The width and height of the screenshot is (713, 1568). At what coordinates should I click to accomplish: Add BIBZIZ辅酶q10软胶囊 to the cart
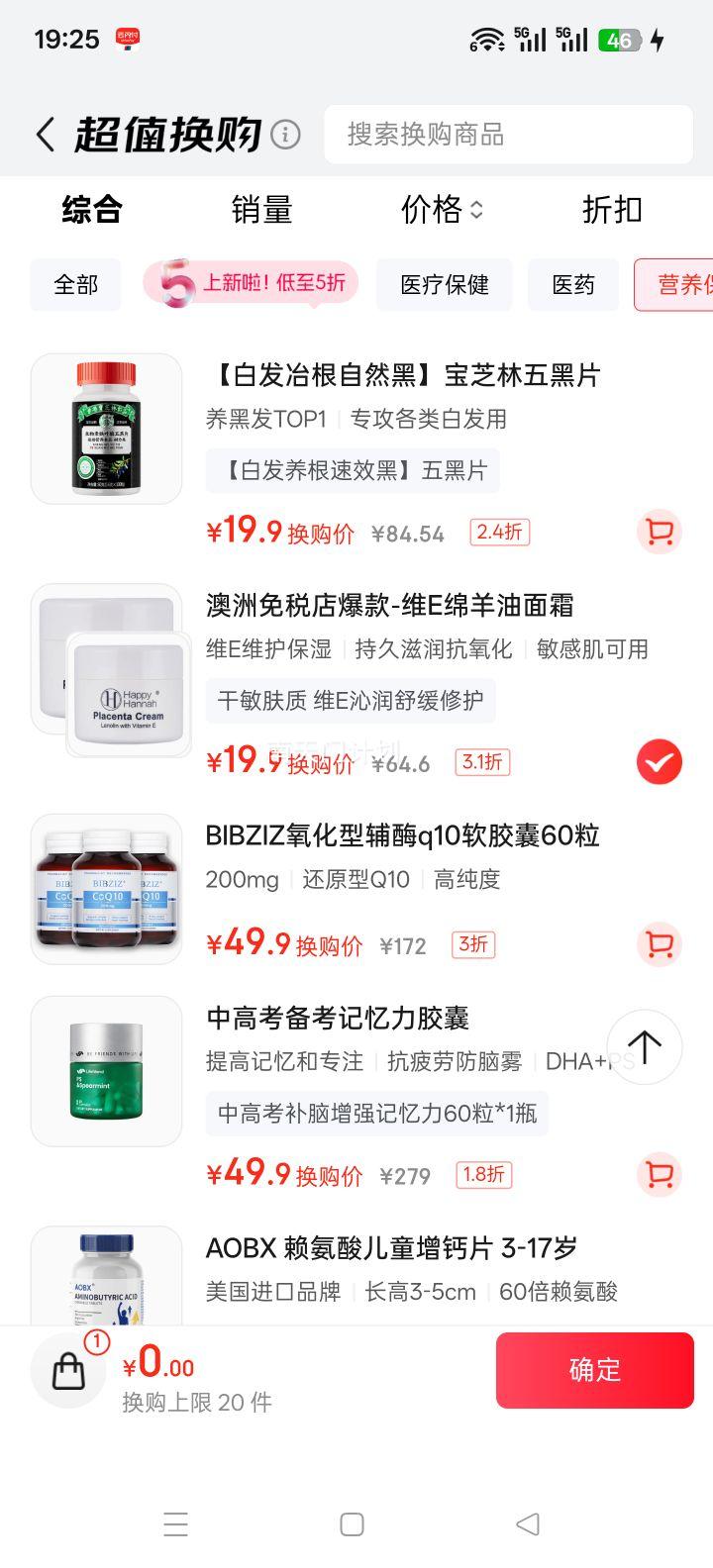(659, 944)
